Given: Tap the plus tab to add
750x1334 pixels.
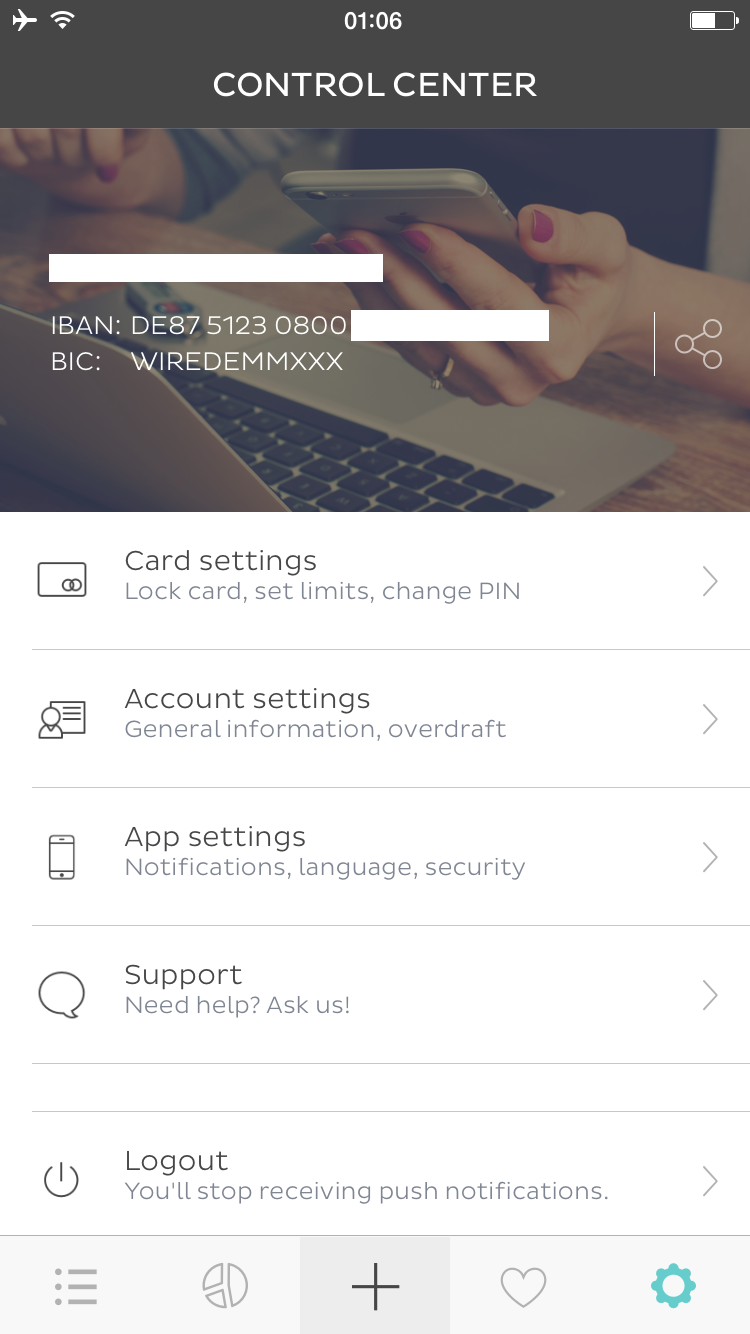Looking at the screenshot, I should [375, 1286].
